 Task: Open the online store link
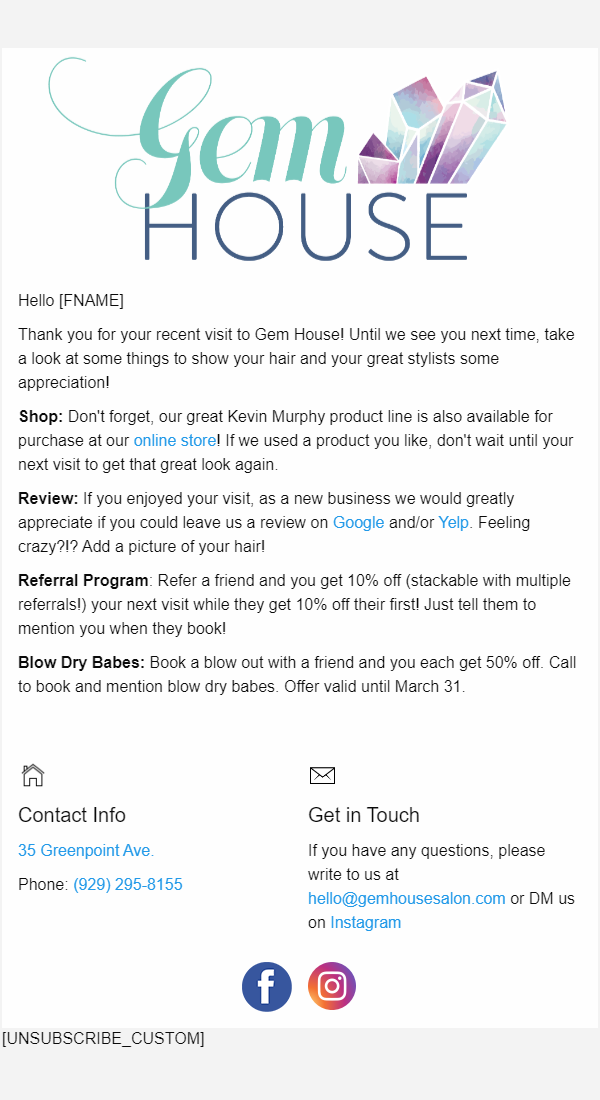(174, 440)
